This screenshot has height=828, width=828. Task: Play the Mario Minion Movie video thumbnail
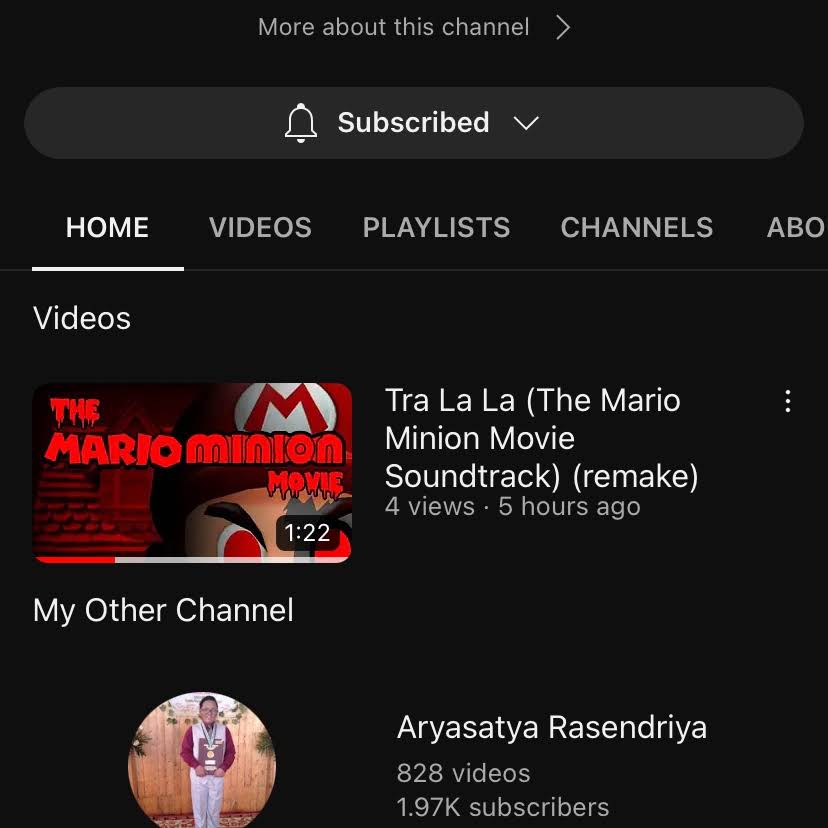[x=192, y=472]
